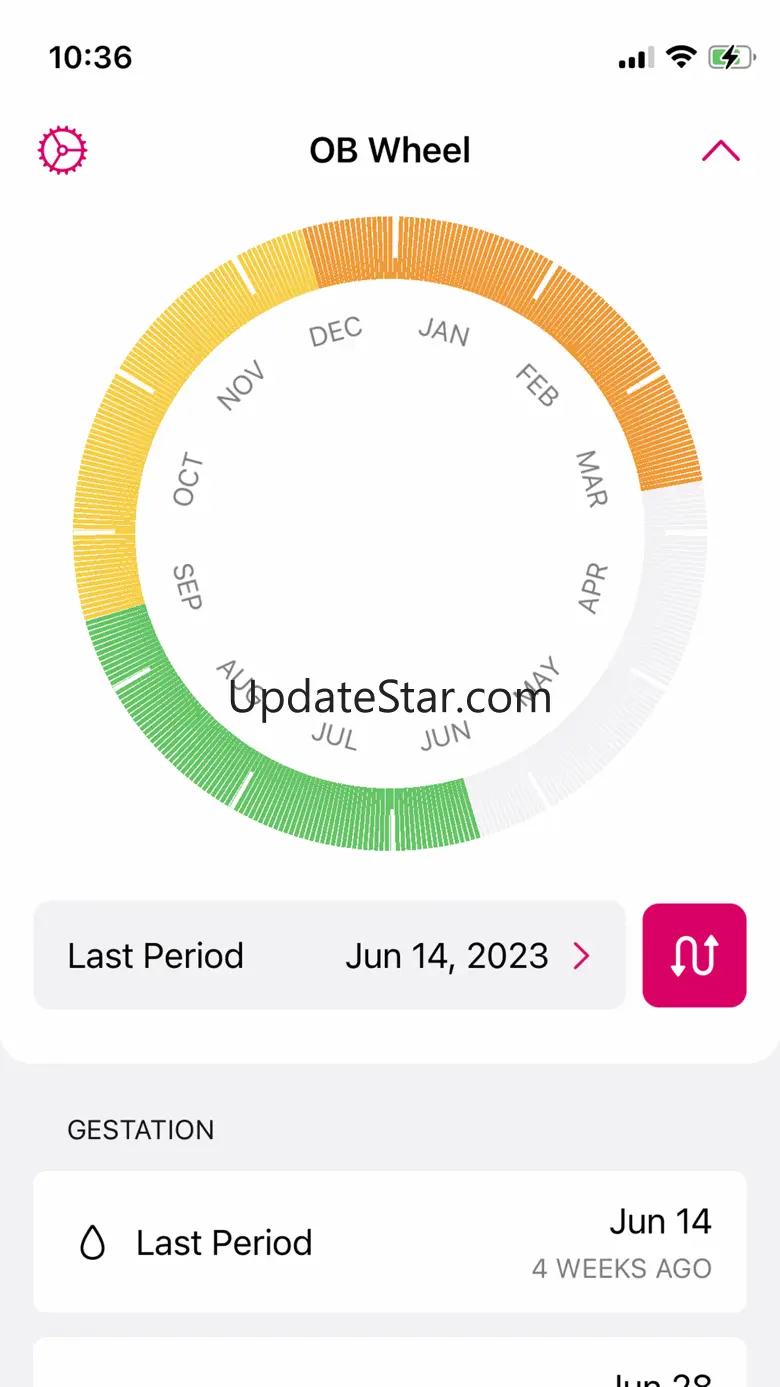The image size is (780, 1387).
Task: Tap the pink swap arrows button
Action: pyautogui.click(x=694, y=955)
